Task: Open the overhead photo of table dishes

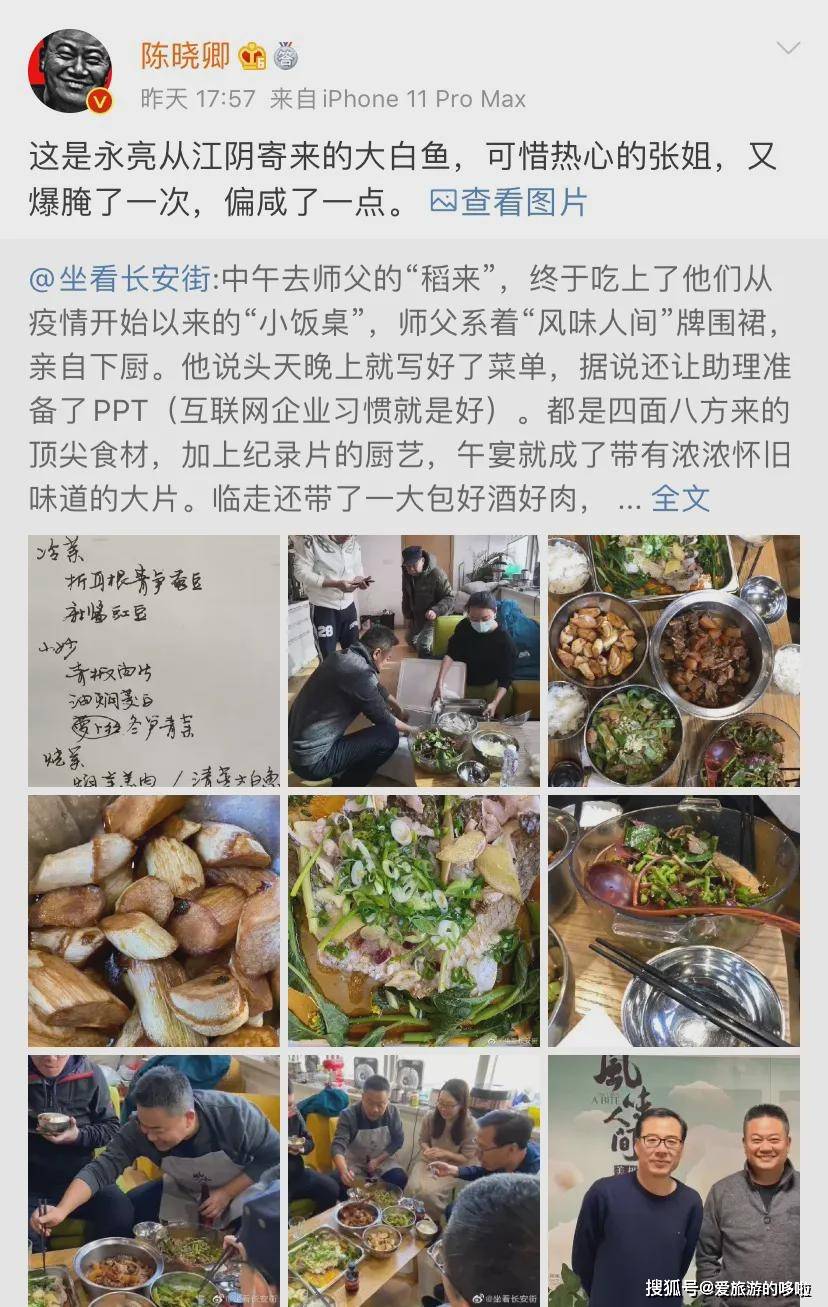Action: pyautogui.click(x=674, y=660)
